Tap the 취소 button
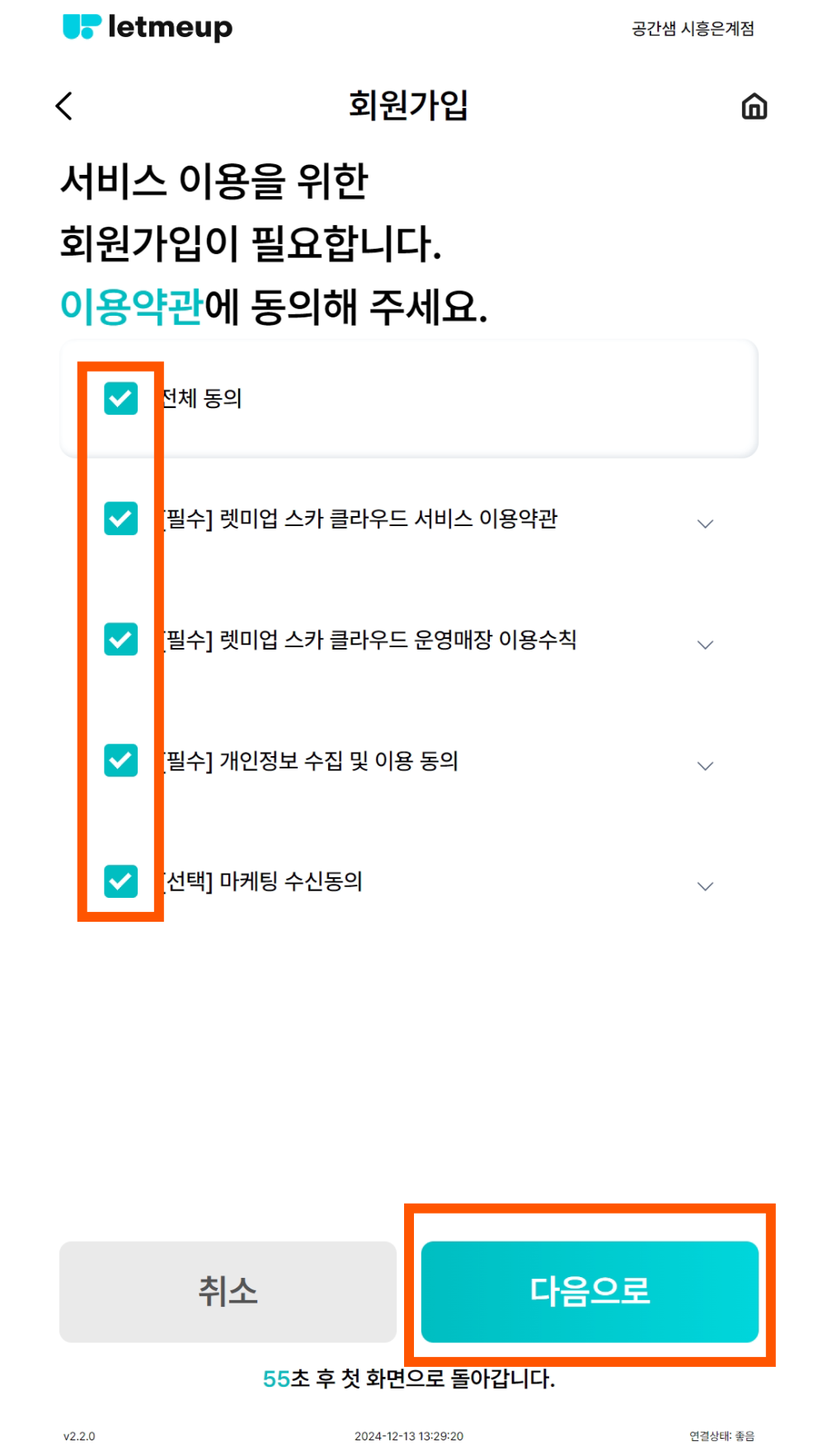The height and width of the screenshot is (1456, 818). pyautogui.click(x=228, y=1291)
